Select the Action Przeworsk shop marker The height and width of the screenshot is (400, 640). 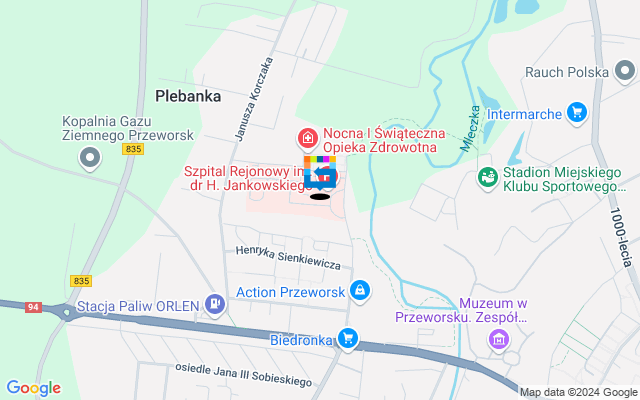(x=359, y=291)
